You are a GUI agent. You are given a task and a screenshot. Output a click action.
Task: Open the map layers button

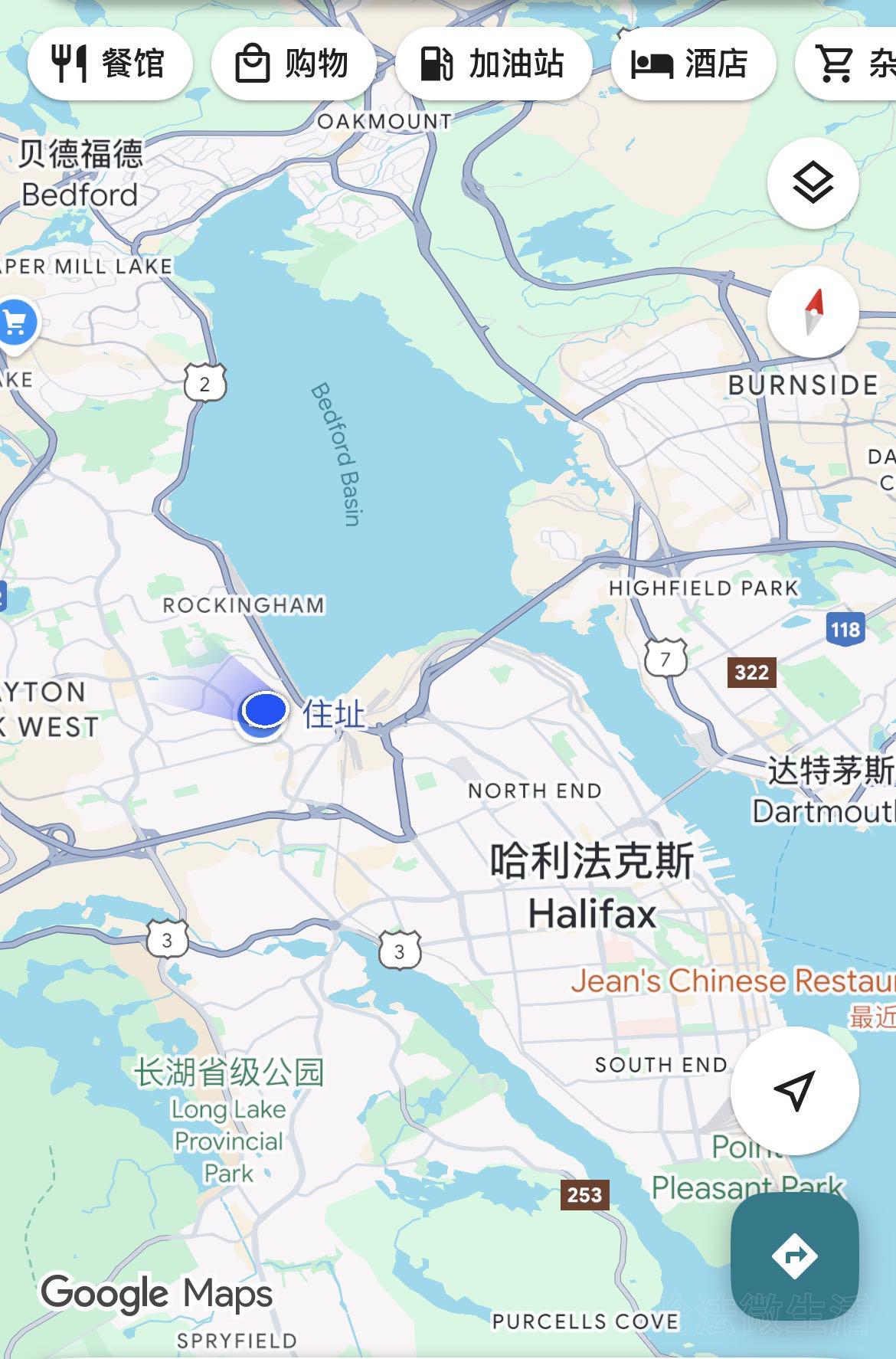pyautogui.click(x=813, y=183)
